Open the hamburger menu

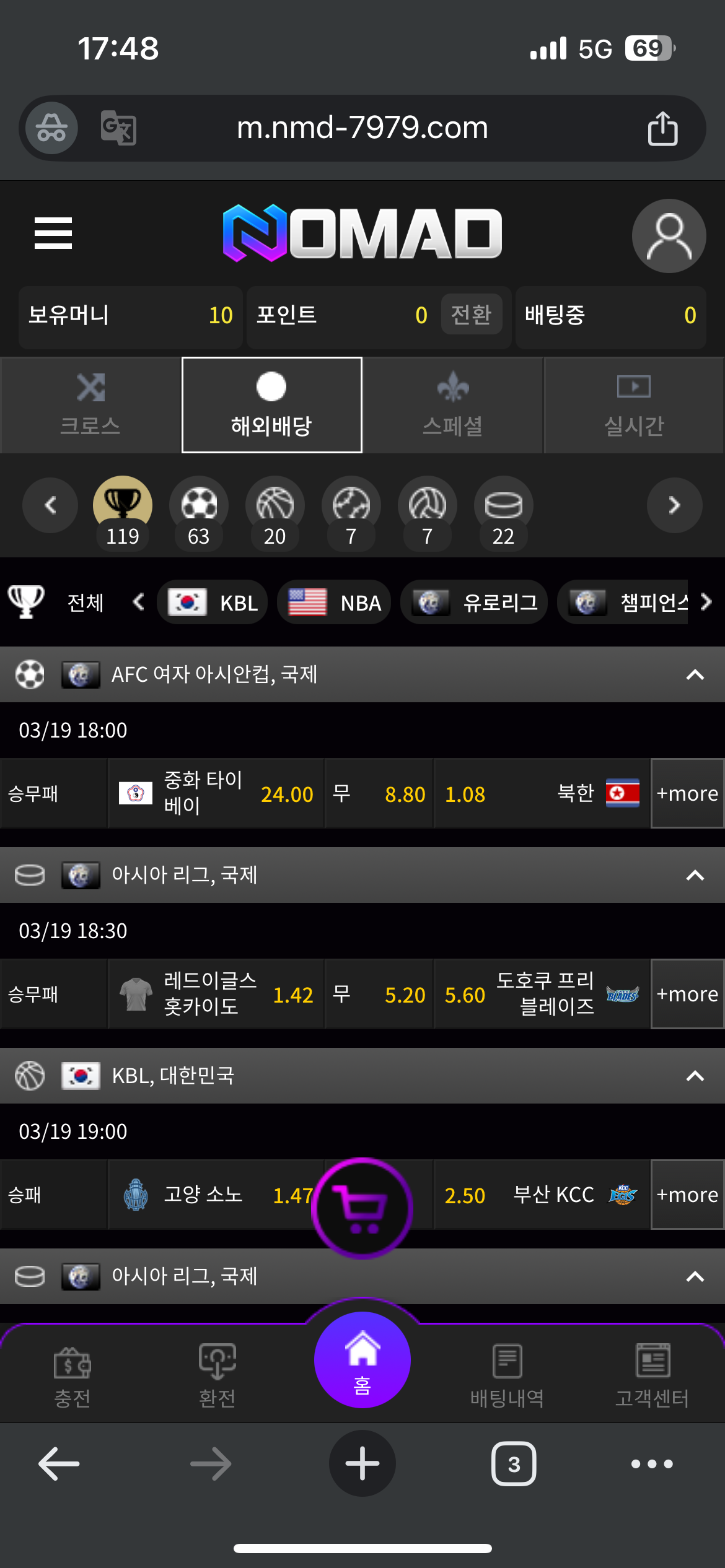[x=53, y=233]
